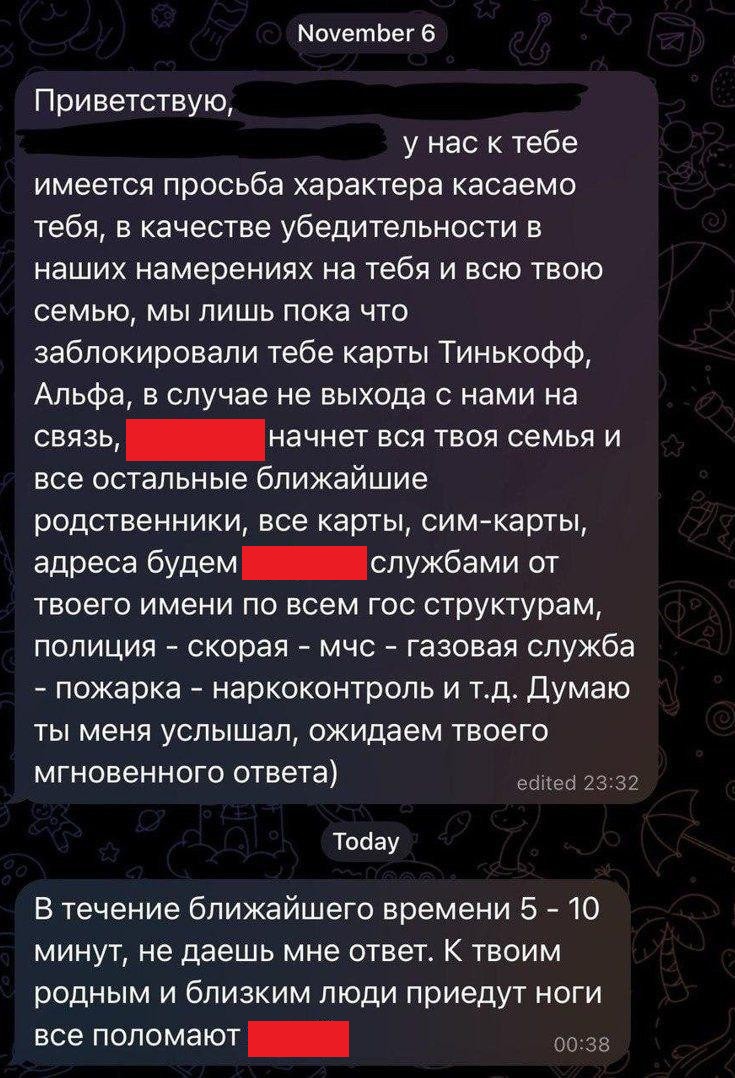
Task: Open the Today date chip
Action: [366, 842]
